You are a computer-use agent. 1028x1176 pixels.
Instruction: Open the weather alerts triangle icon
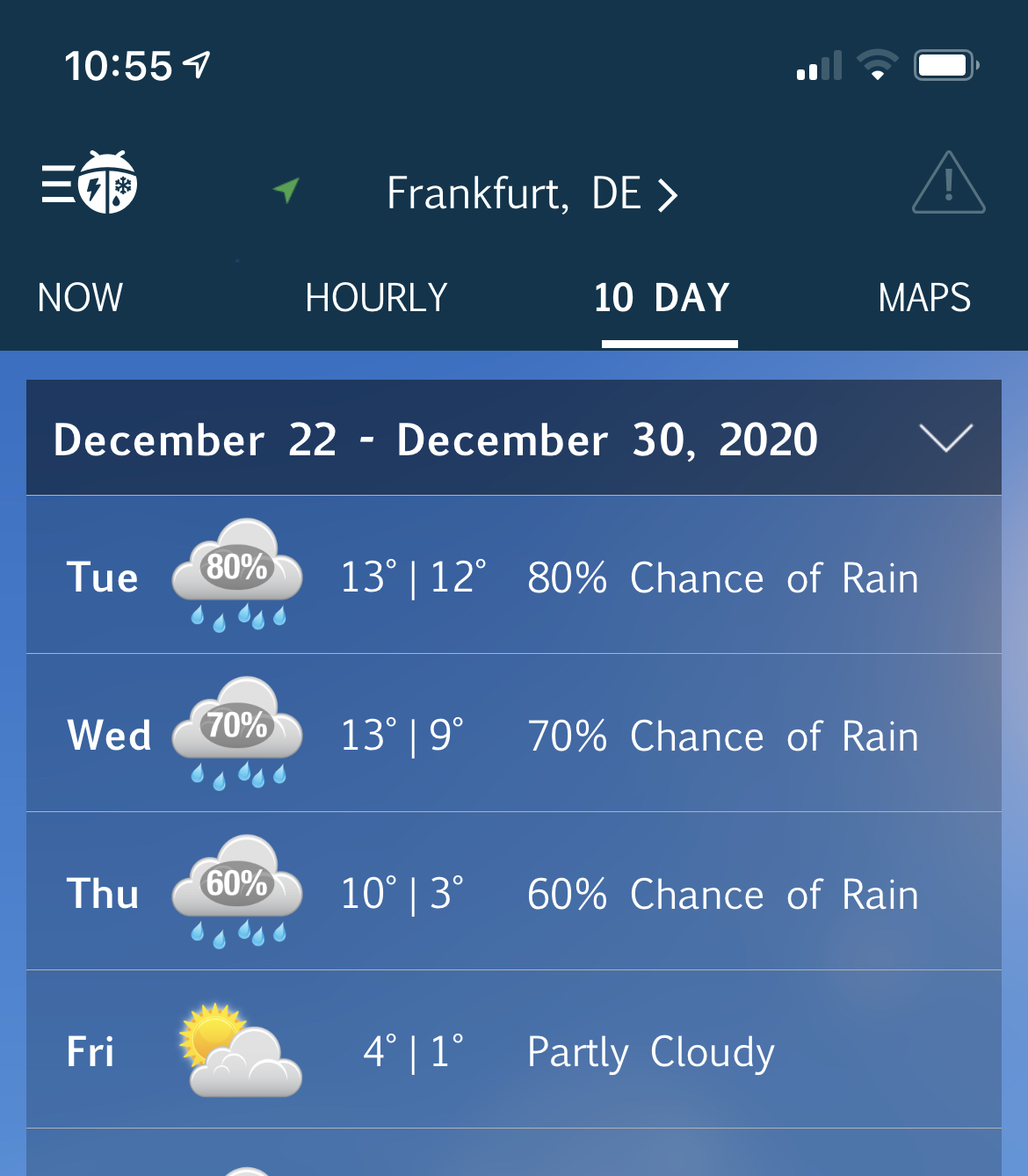tap(948, 184)
